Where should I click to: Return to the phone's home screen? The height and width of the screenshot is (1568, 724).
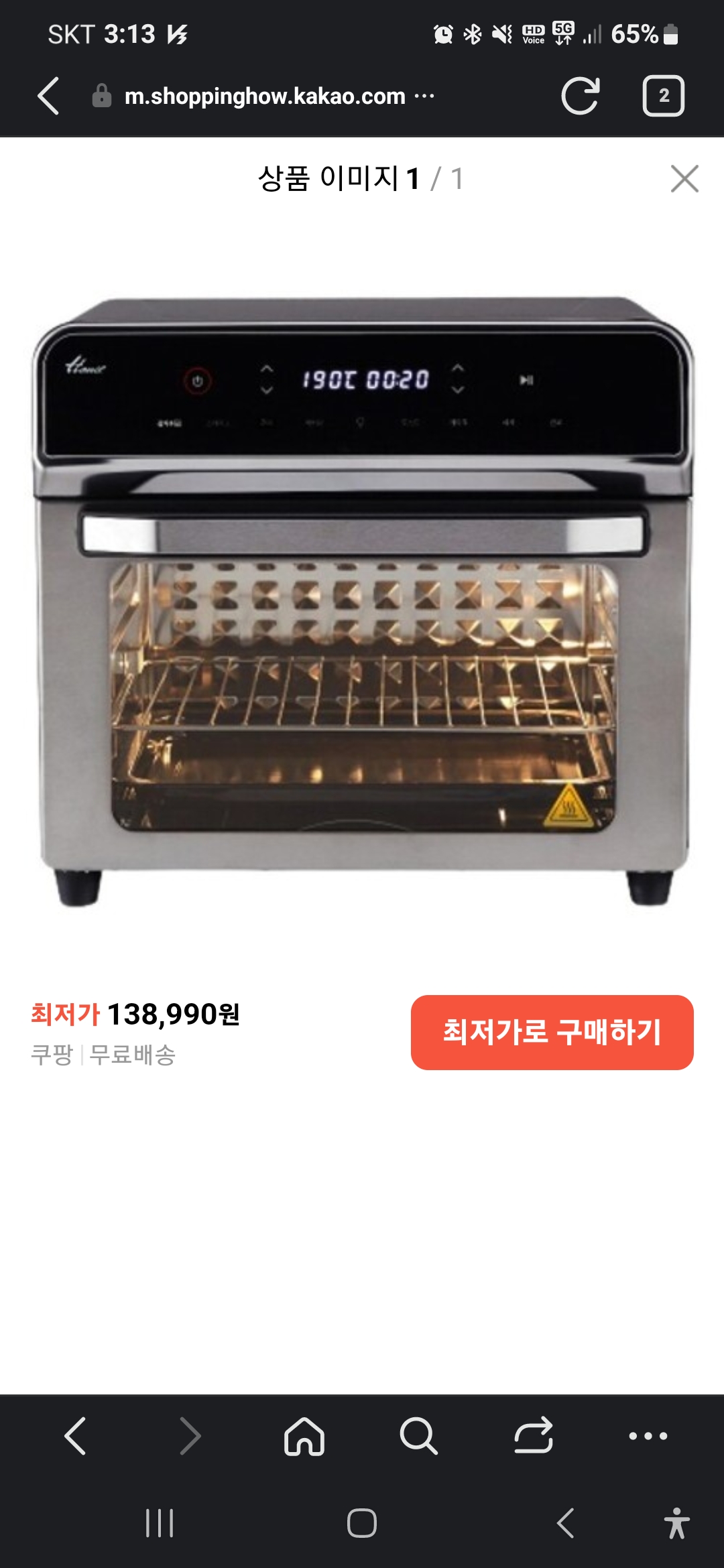tap(362, 1523)
